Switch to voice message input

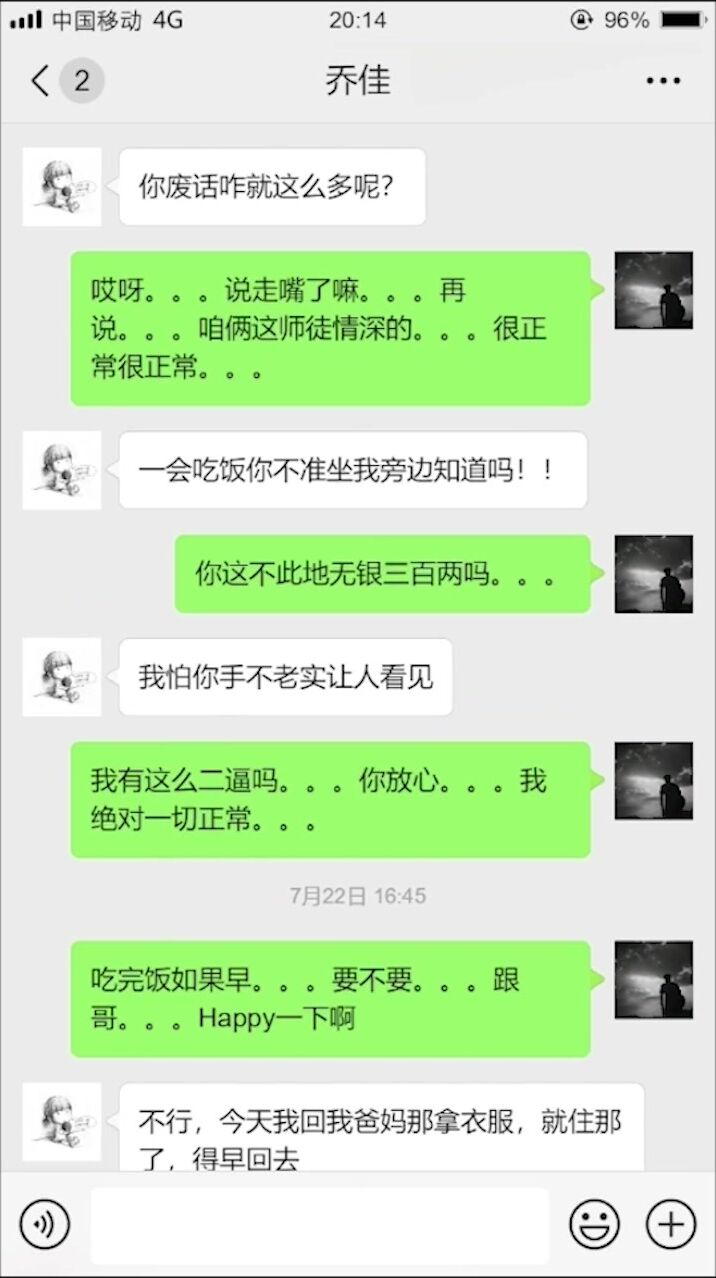pos(45,1224)
